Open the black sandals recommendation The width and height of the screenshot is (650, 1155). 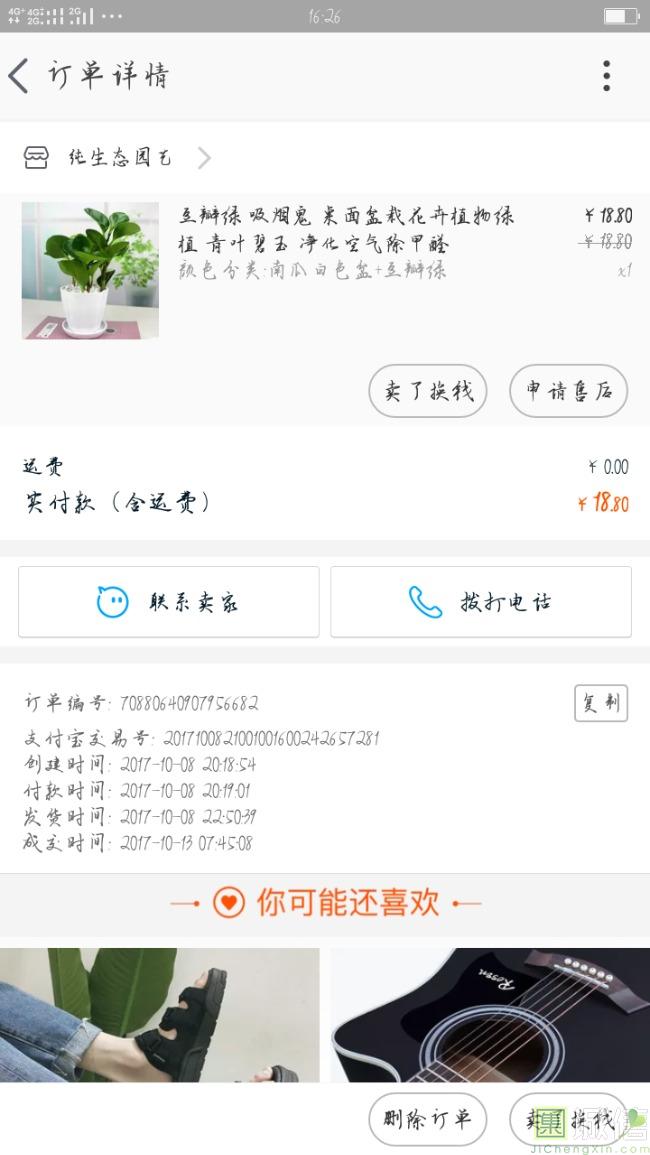tap(160, 1014)
